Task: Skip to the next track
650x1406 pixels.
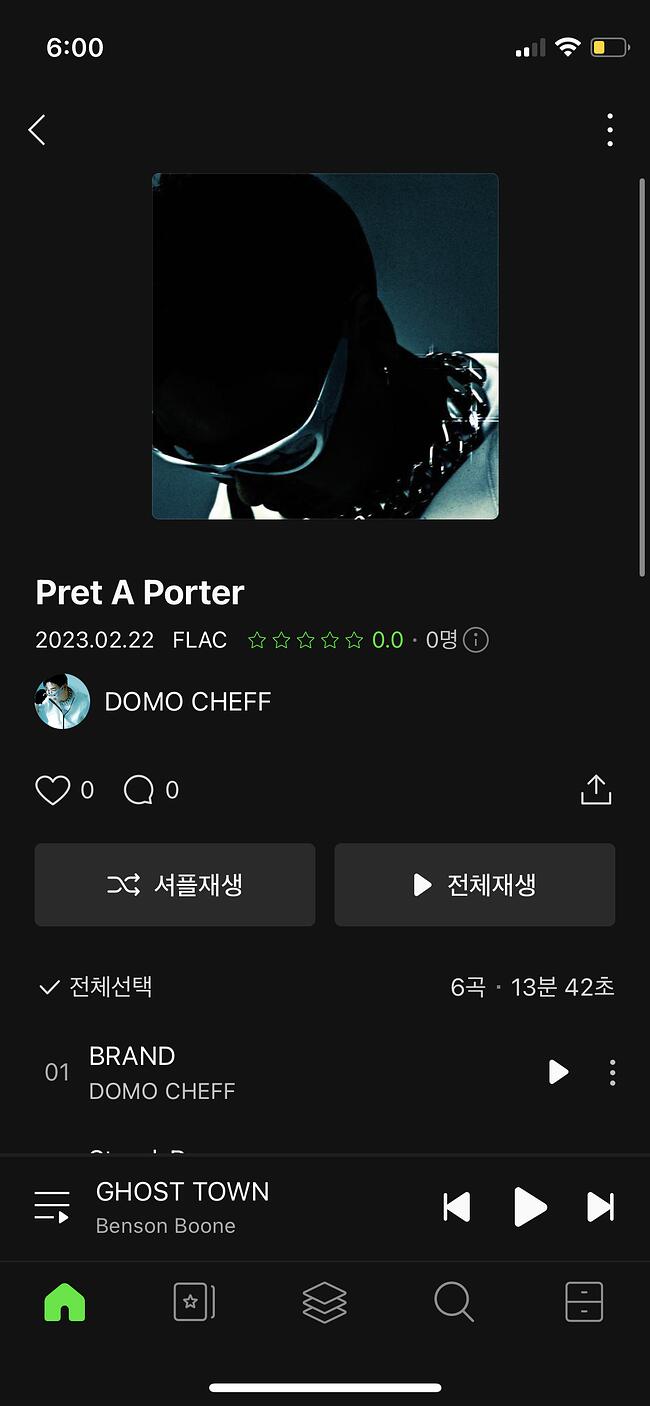Action: tap(600, 1207)
